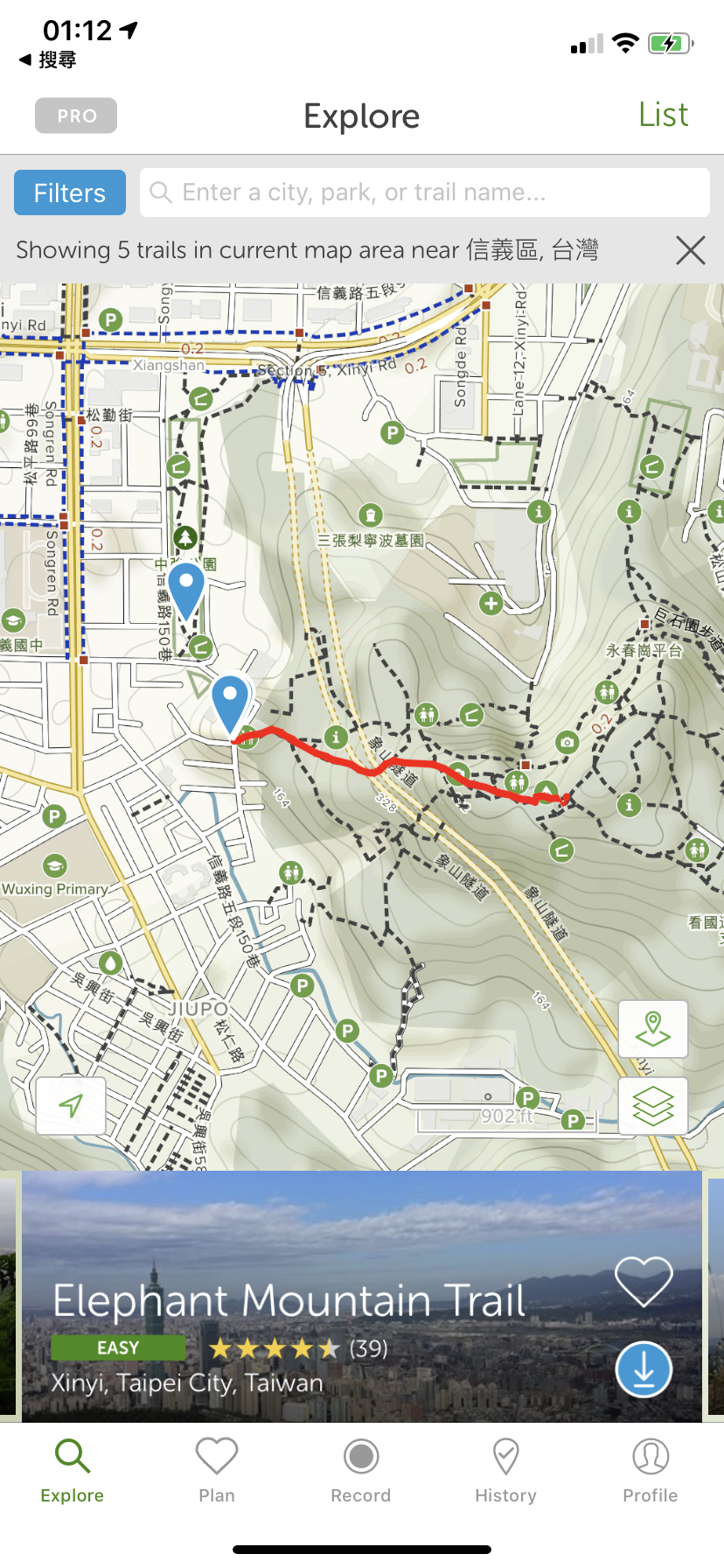Download the Elephant Mountain Trail map

click(x=644, y=1369)
